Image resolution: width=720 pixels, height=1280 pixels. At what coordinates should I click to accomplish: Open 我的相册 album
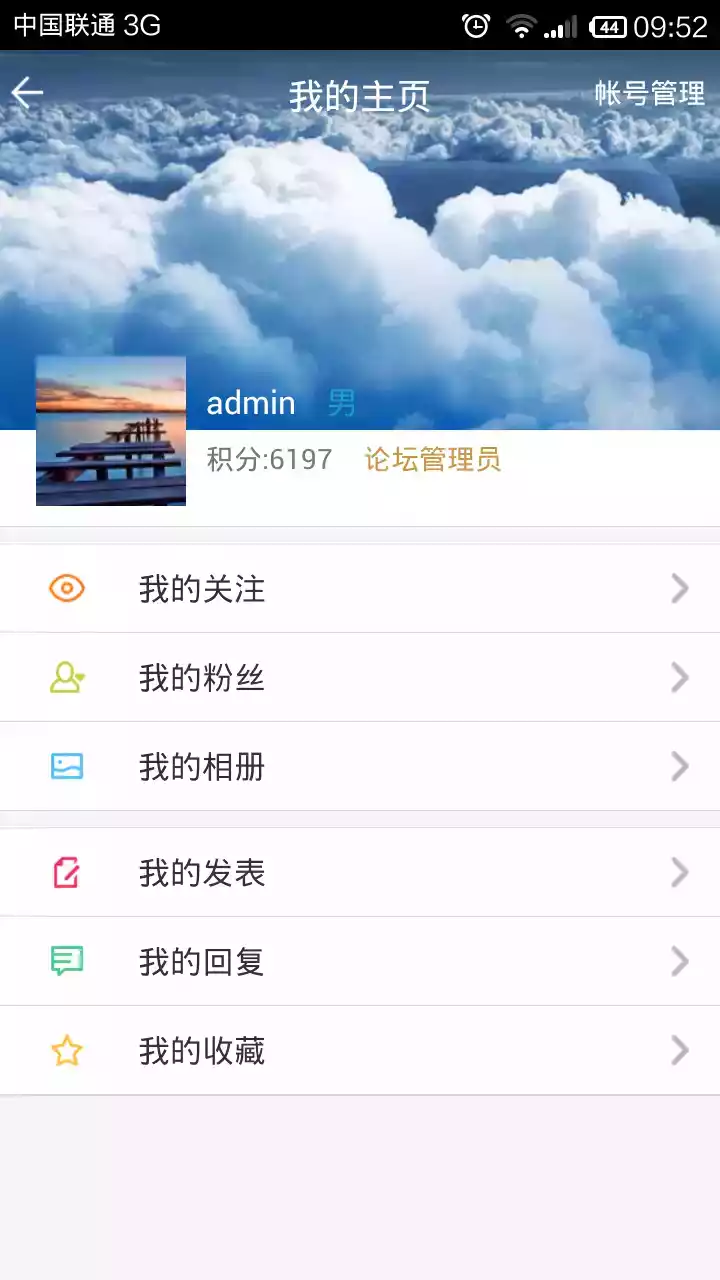360,767
